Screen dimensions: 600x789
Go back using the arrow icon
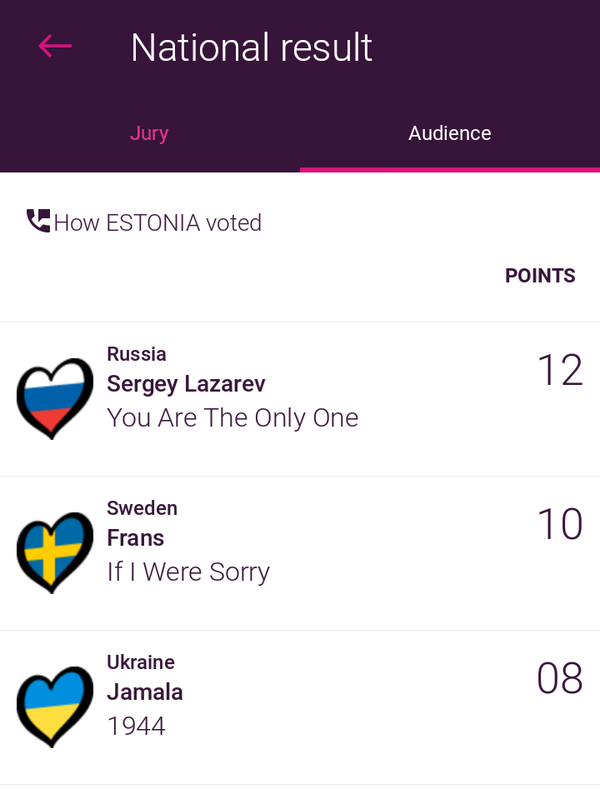pyautogui.click(x=55, y=46)
